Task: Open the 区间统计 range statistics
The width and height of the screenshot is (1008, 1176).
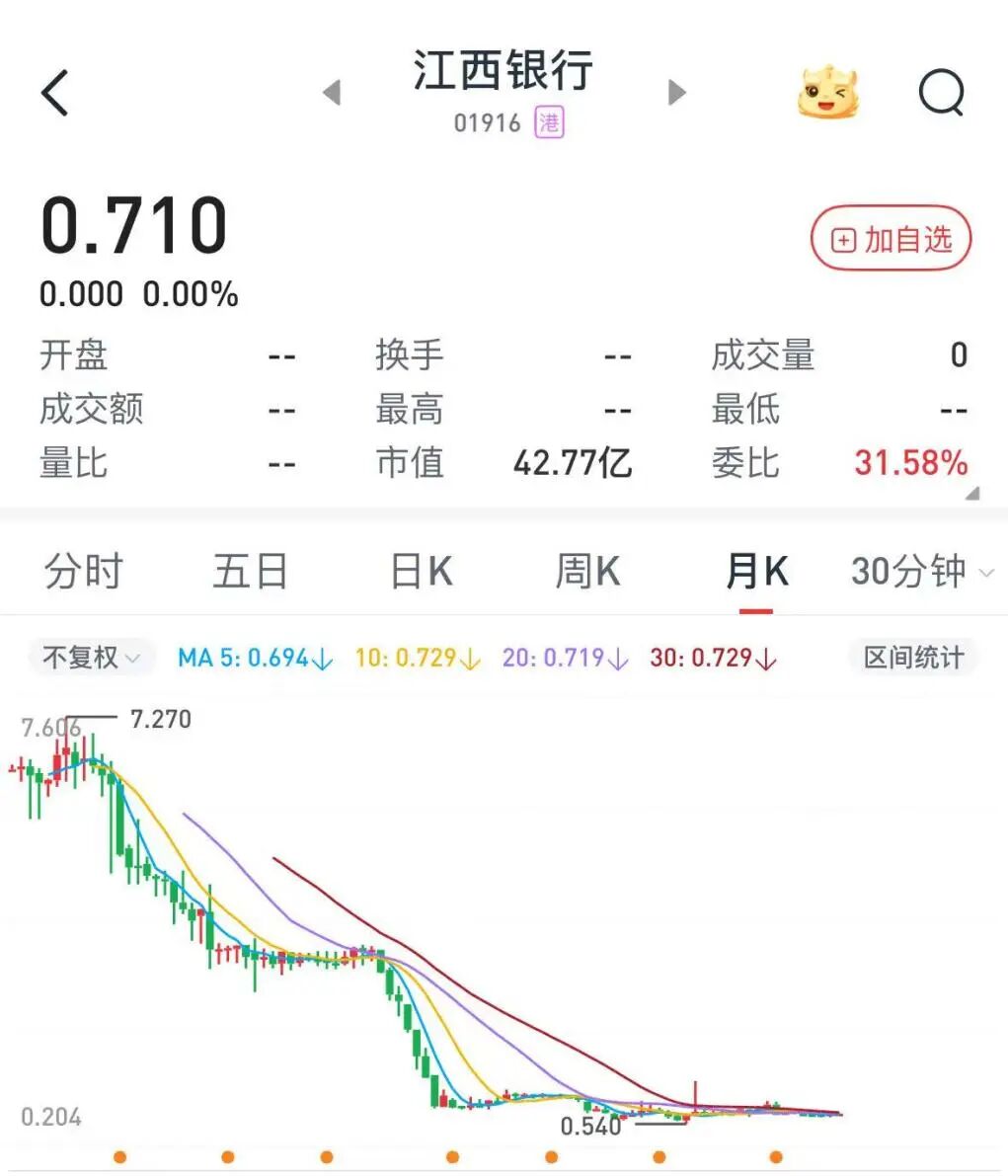Action: point(913,658)
